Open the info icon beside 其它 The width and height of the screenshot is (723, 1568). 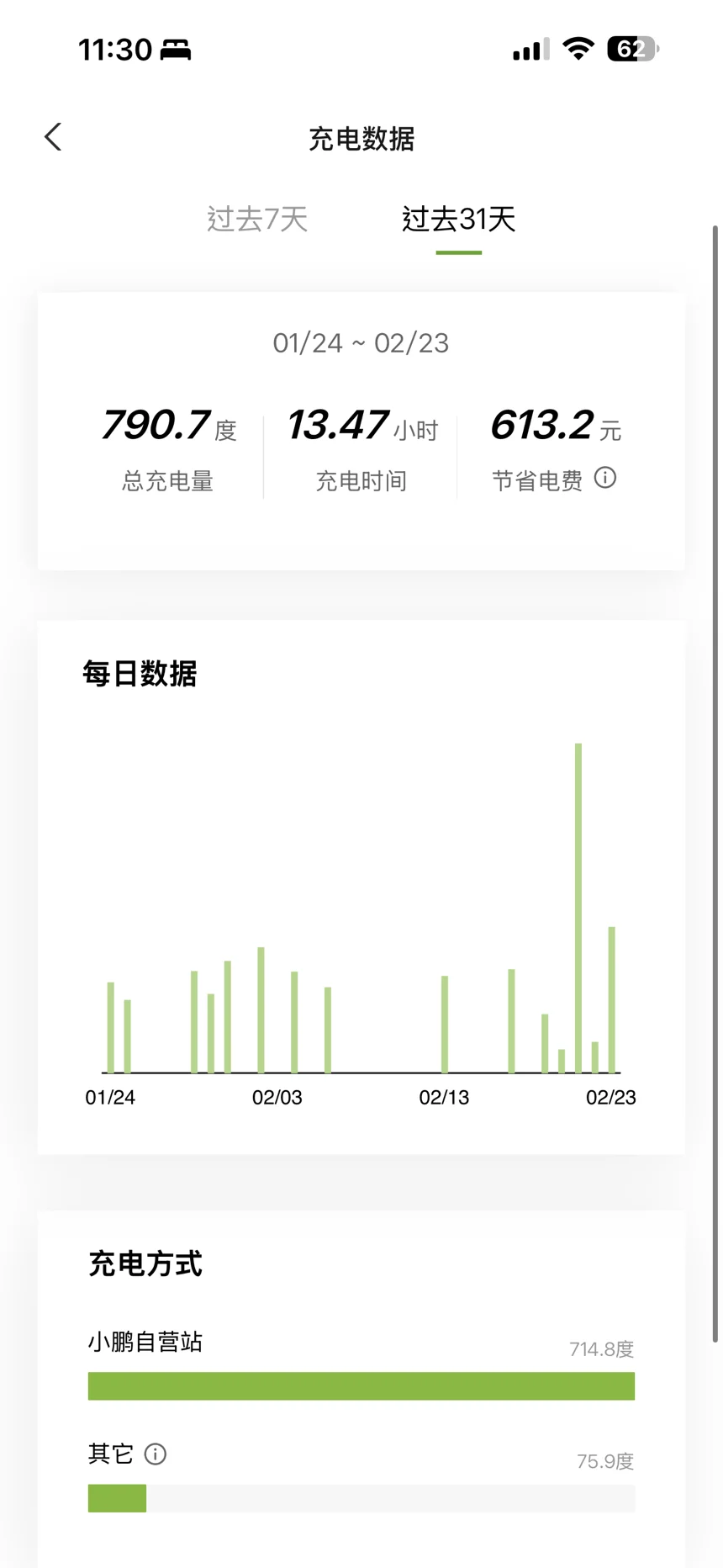pyautogui.click(x=156, y=1454)
